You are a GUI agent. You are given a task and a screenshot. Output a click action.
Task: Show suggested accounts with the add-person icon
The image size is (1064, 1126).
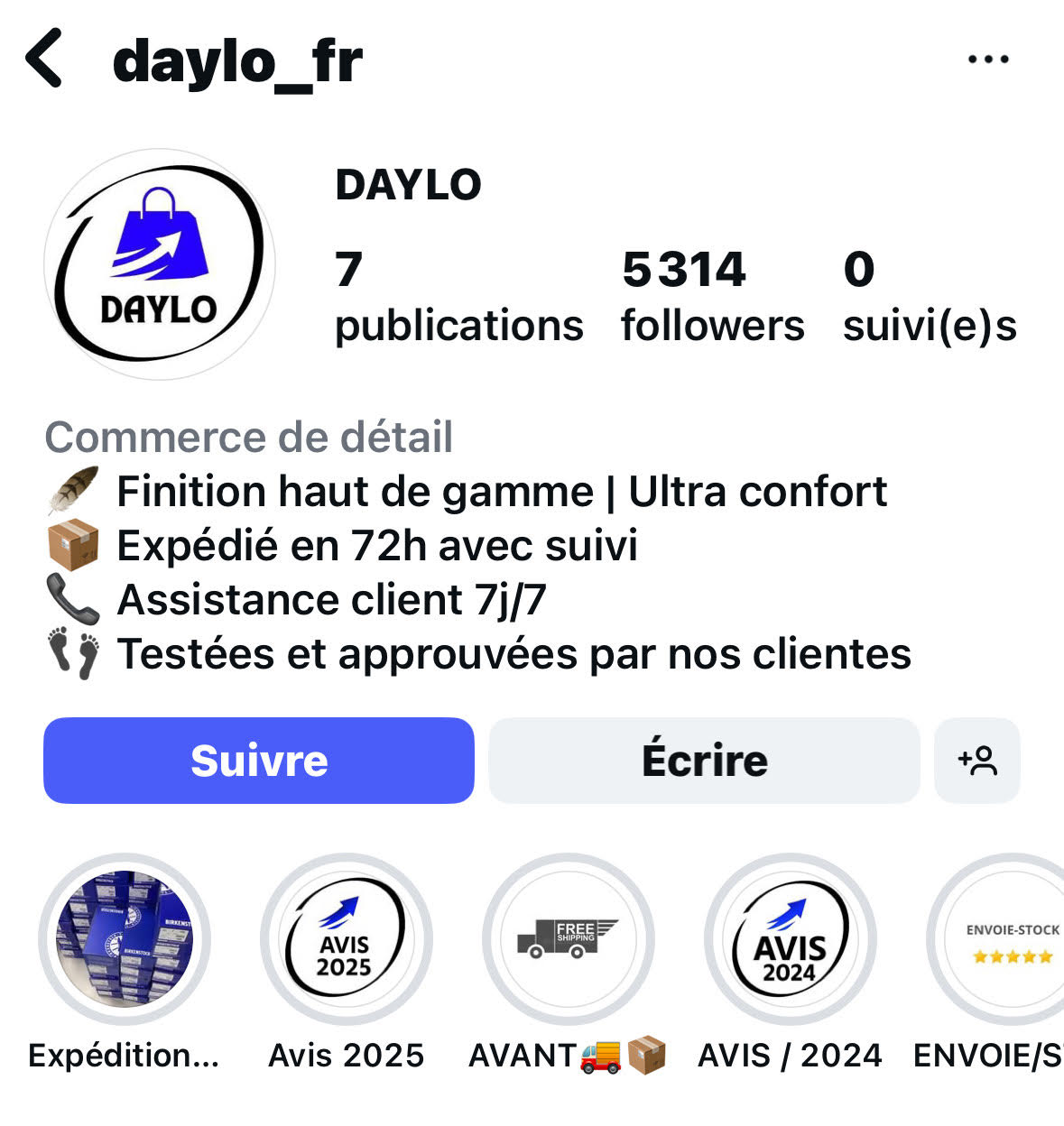(x=977, y=761)
